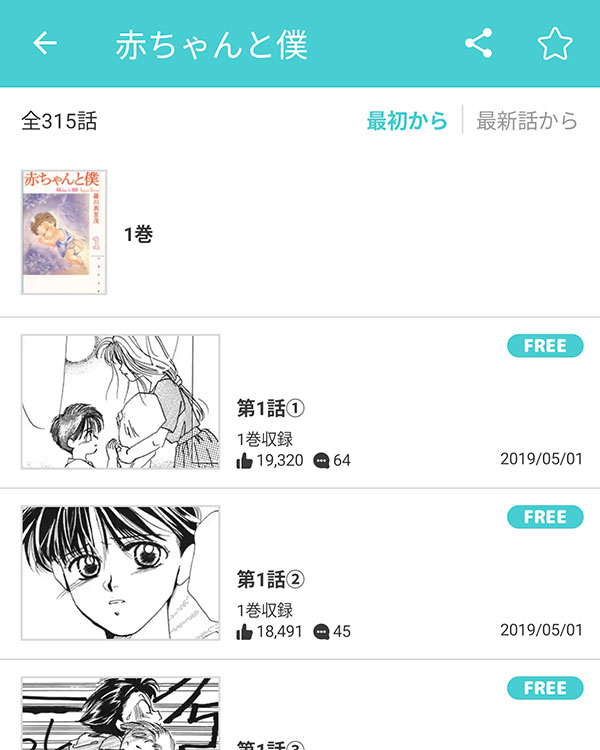Go back using the top arrow
The height and width of the screenshot is (750, 600).
[45, 44]
